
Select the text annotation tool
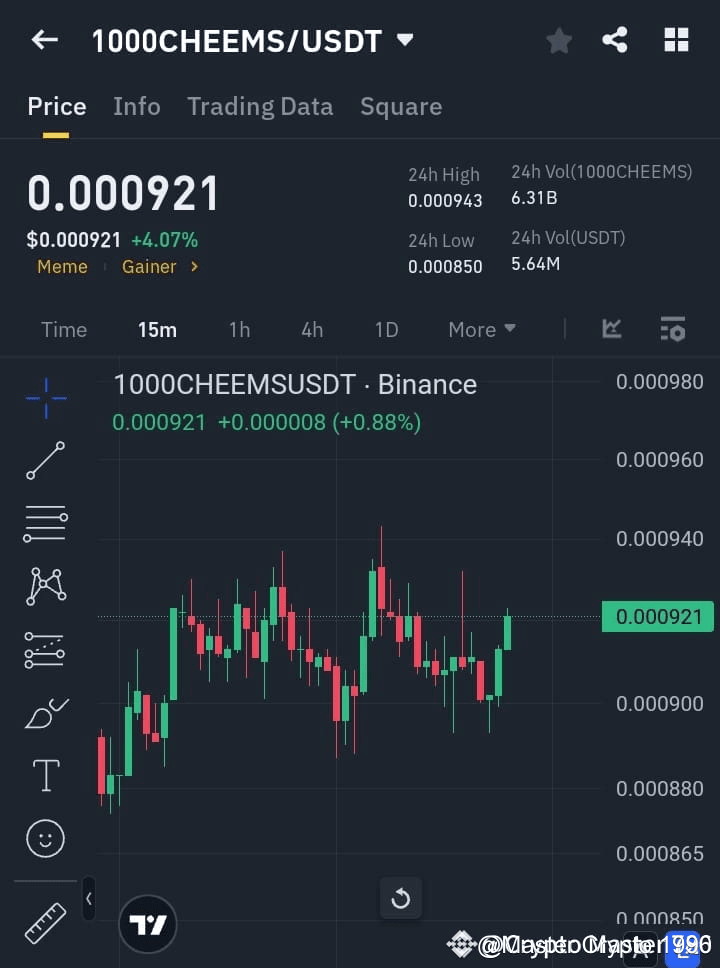tap(44, 775)
